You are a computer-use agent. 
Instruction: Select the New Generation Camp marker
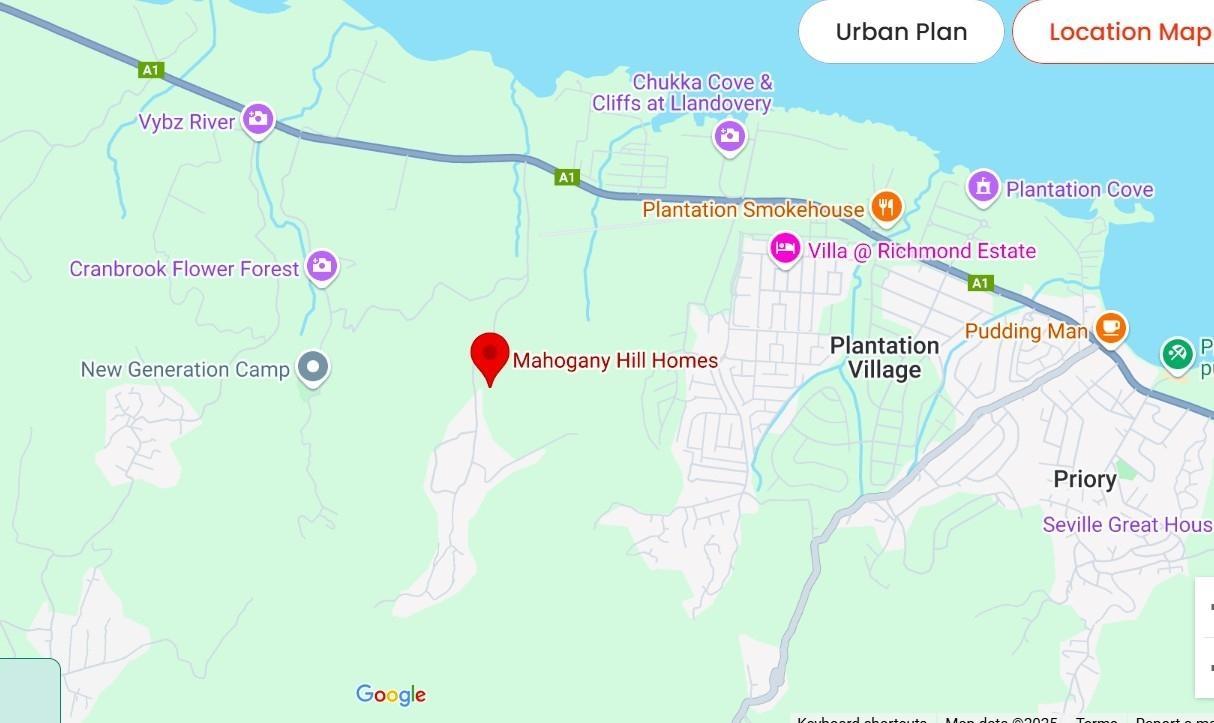point(314,367)
